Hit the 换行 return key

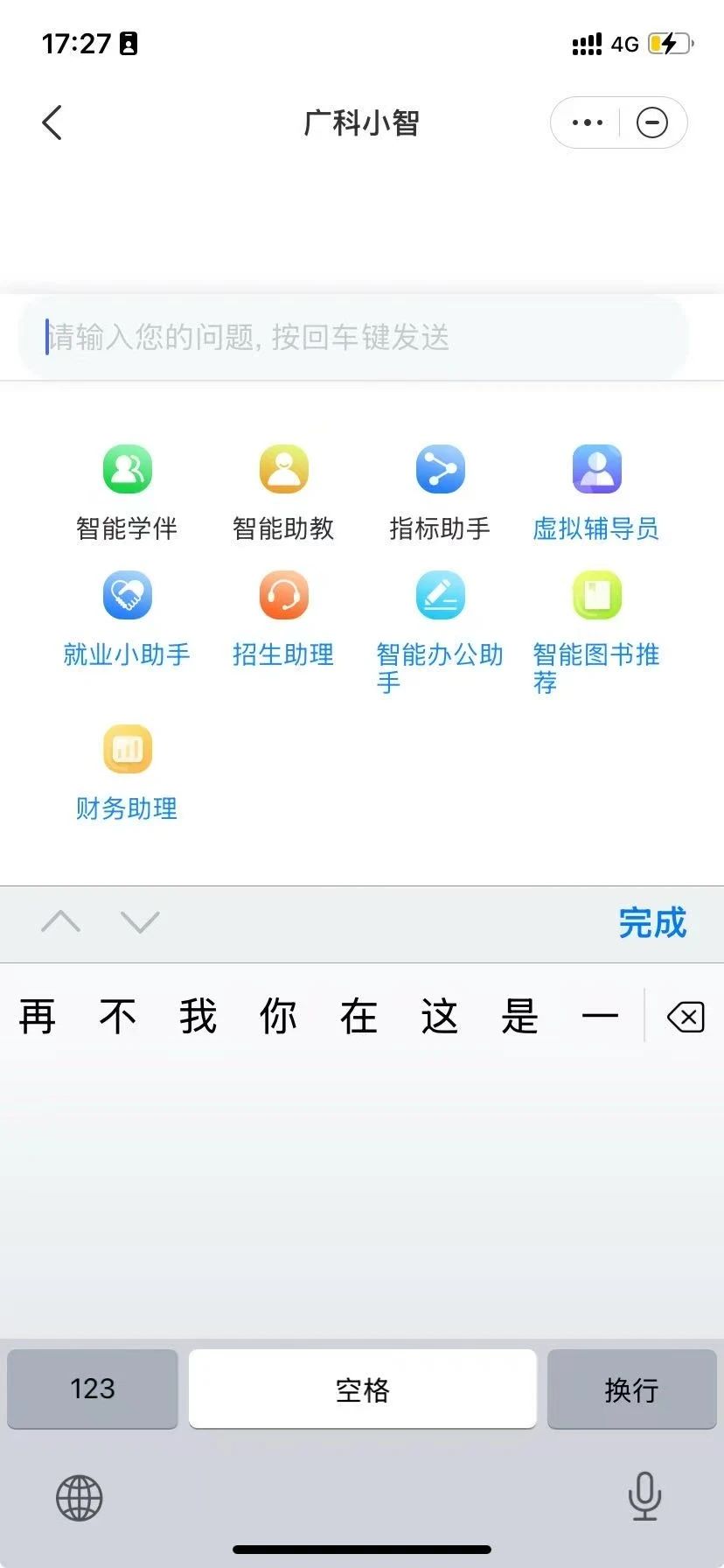(631, 1389)
